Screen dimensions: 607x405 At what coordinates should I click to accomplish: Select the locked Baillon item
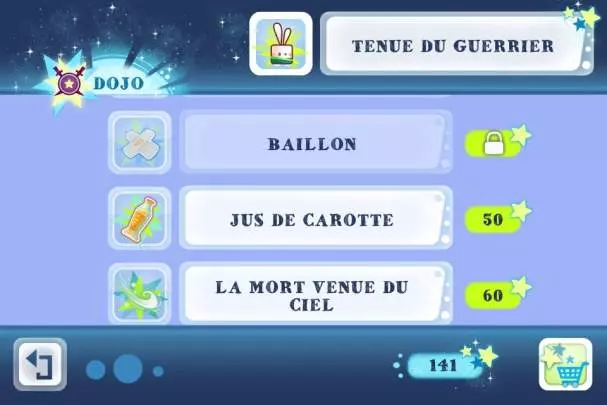click(x=312, y=144)
